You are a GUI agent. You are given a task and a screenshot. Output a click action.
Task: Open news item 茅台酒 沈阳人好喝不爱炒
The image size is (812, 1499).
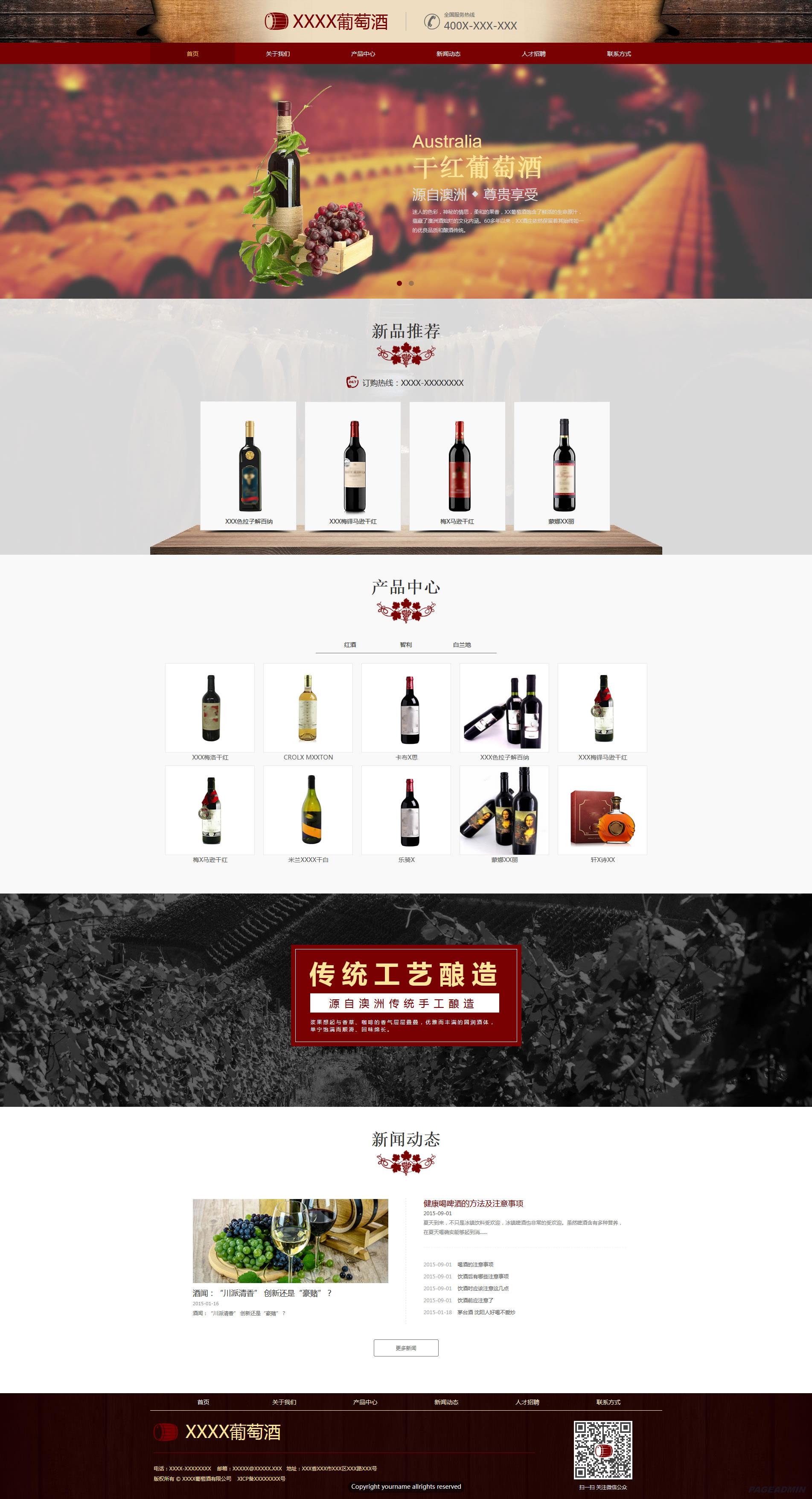[486, 1312]
